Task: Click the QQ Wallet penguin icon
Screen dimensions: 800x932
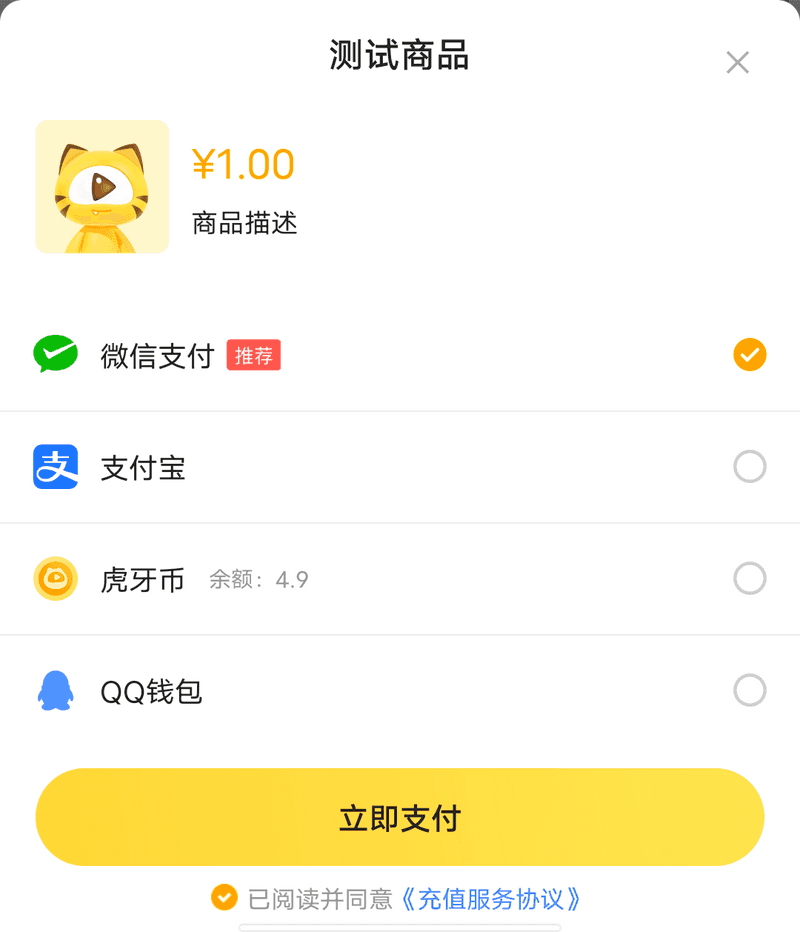Action: point(56,691)
